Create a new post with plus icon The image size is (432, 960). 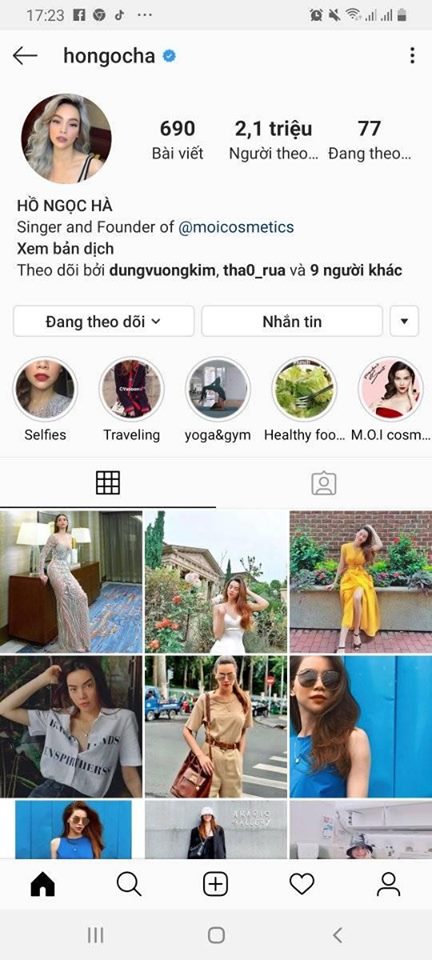[x=215, y=884]
